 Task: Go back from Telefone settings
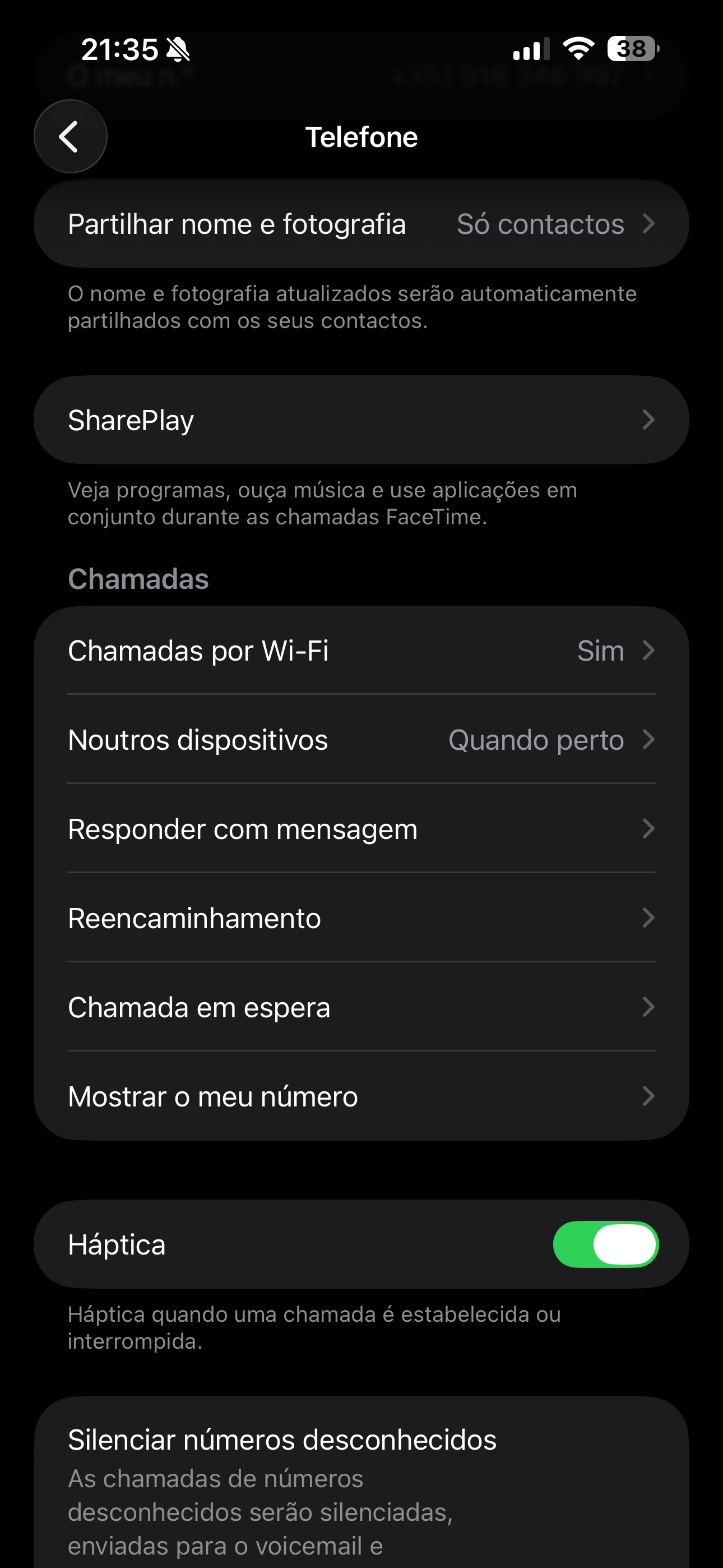pos(70,136)
